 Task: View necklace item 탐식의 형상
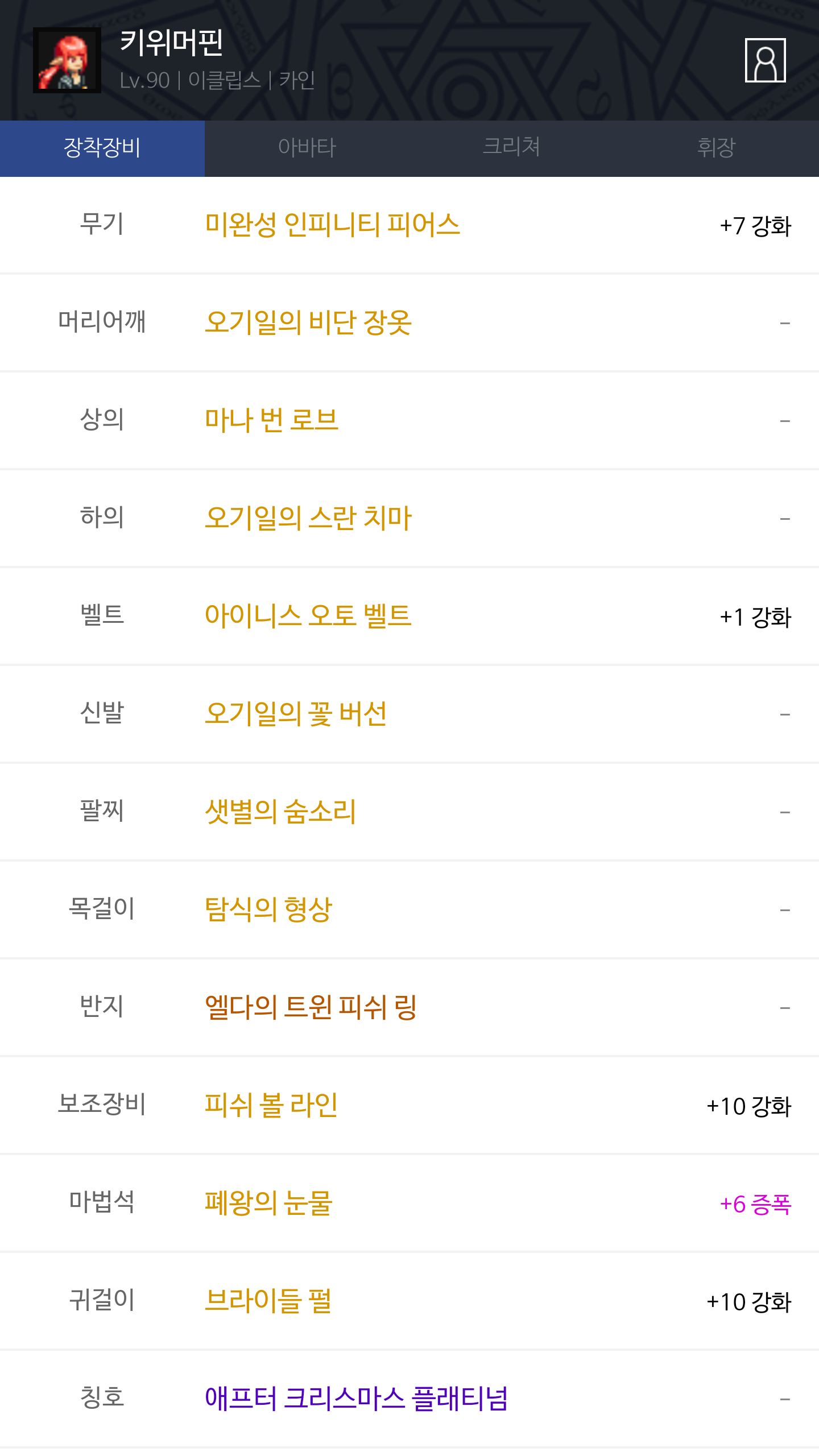click(268, 909)
